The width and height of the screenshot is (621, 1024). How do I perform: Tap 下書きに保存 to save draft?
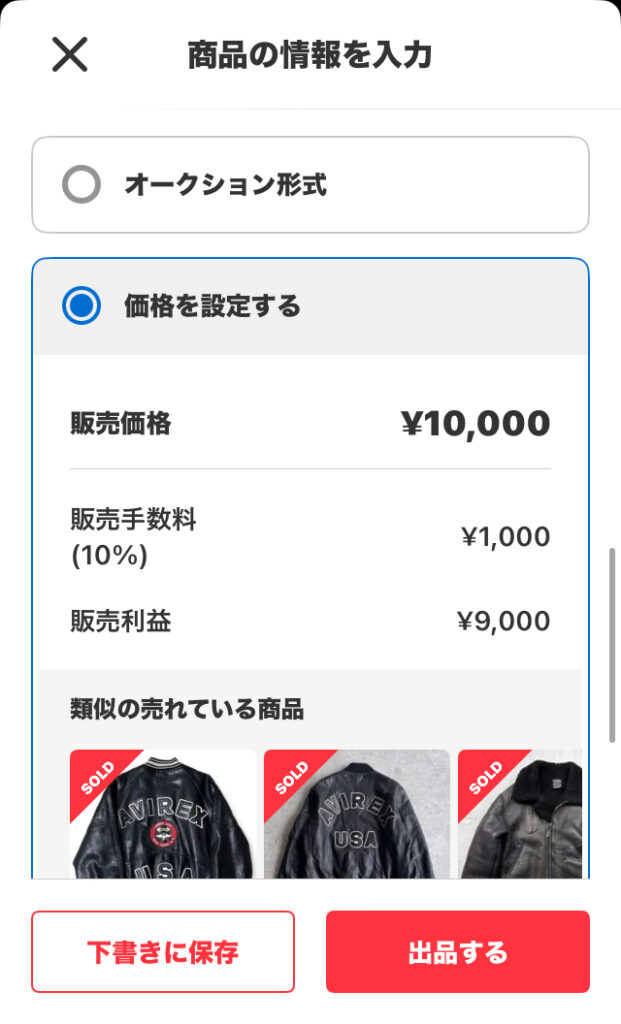163,951
